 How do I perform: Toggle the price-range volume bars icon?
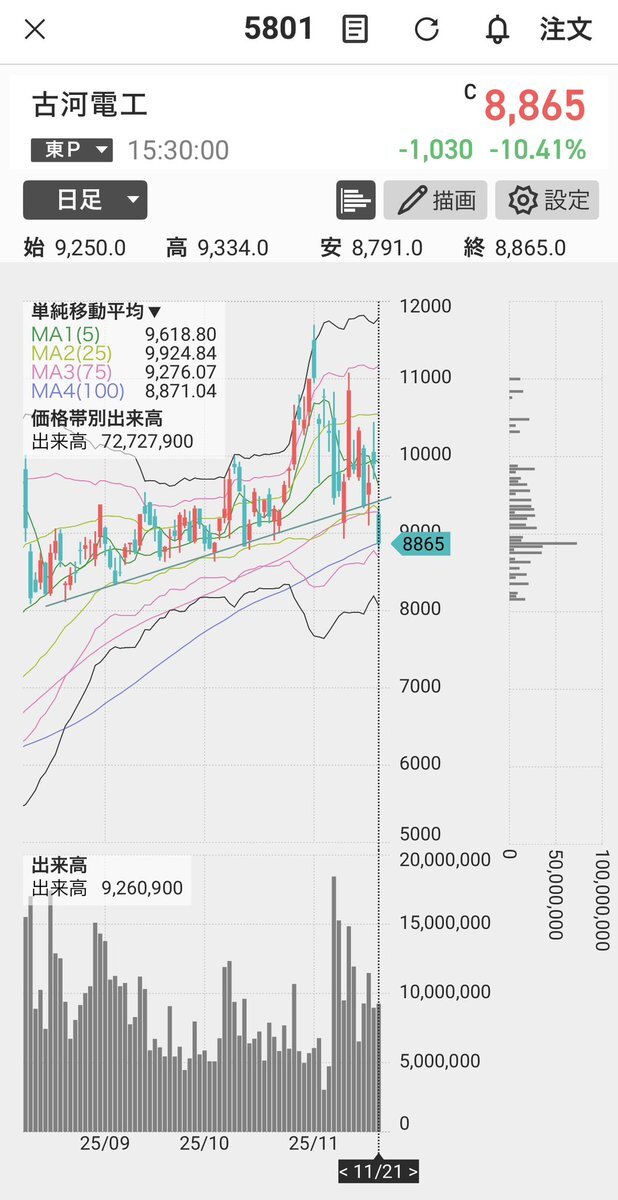(x=355, y=200)
